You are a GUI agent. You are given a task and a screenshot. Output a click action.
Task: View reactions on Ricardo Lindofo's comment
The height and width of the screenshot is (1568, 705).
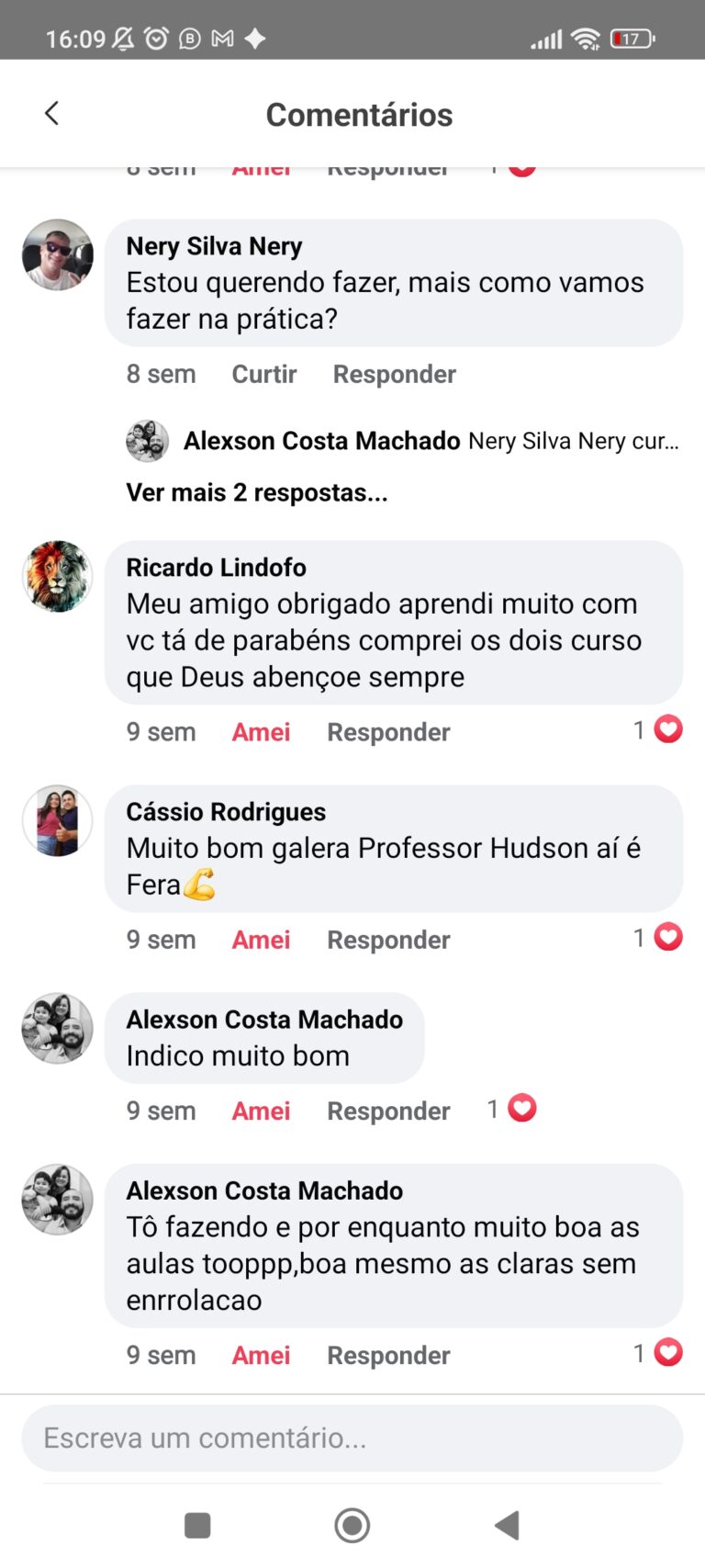pos(658,730)
